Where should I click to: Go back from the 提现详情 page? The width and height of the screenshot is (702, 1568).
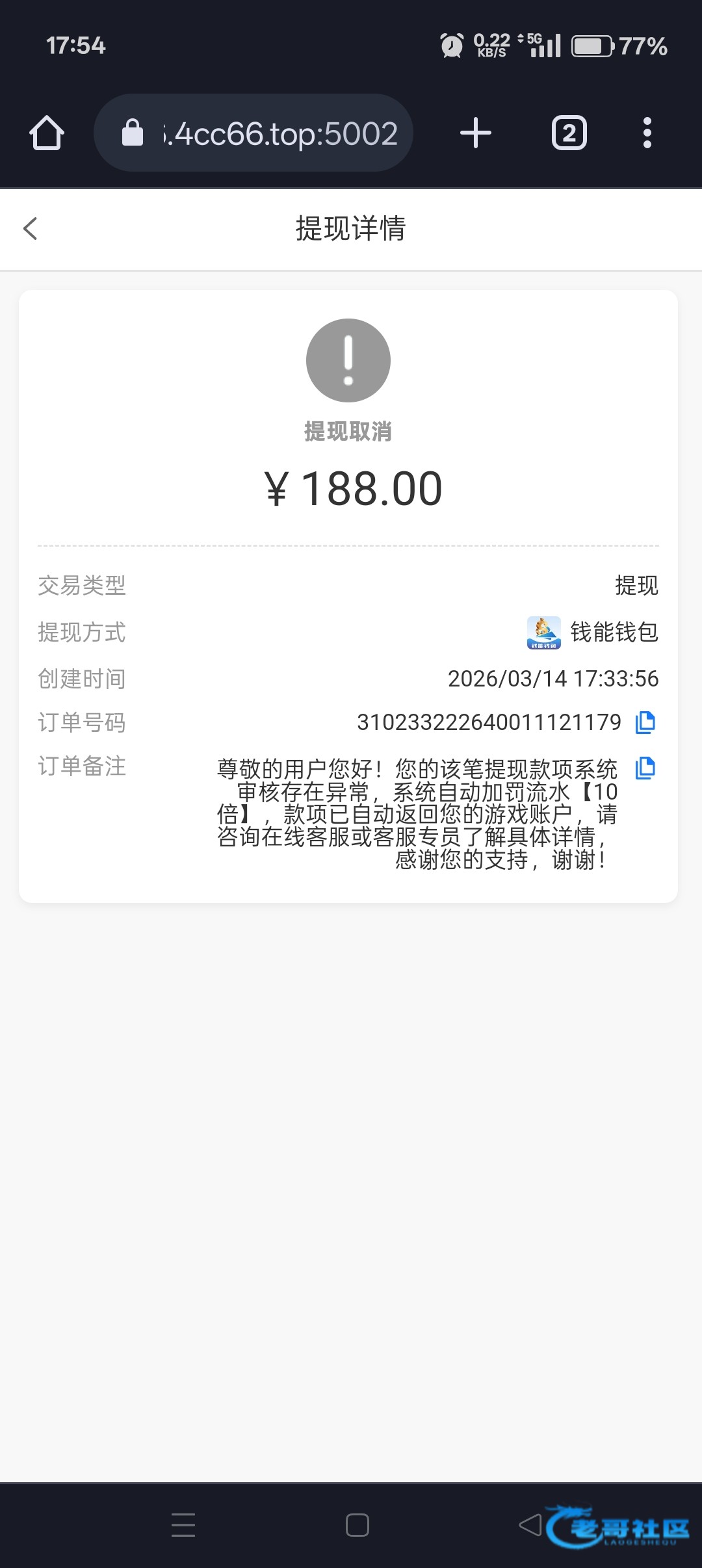click(31, 228)
